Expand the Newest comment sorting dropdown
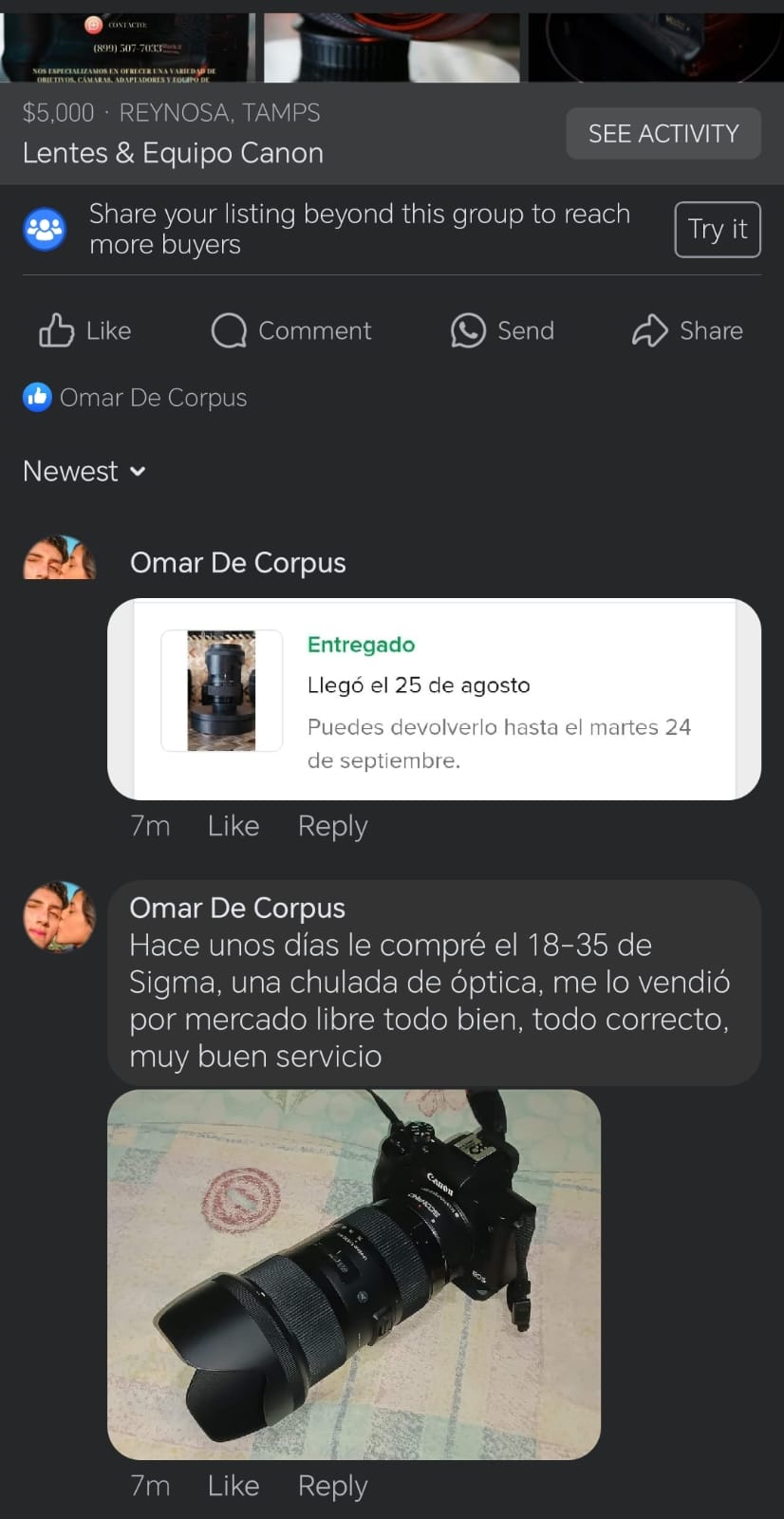The width and height of the screenshot is (784, 1519). 84,471
